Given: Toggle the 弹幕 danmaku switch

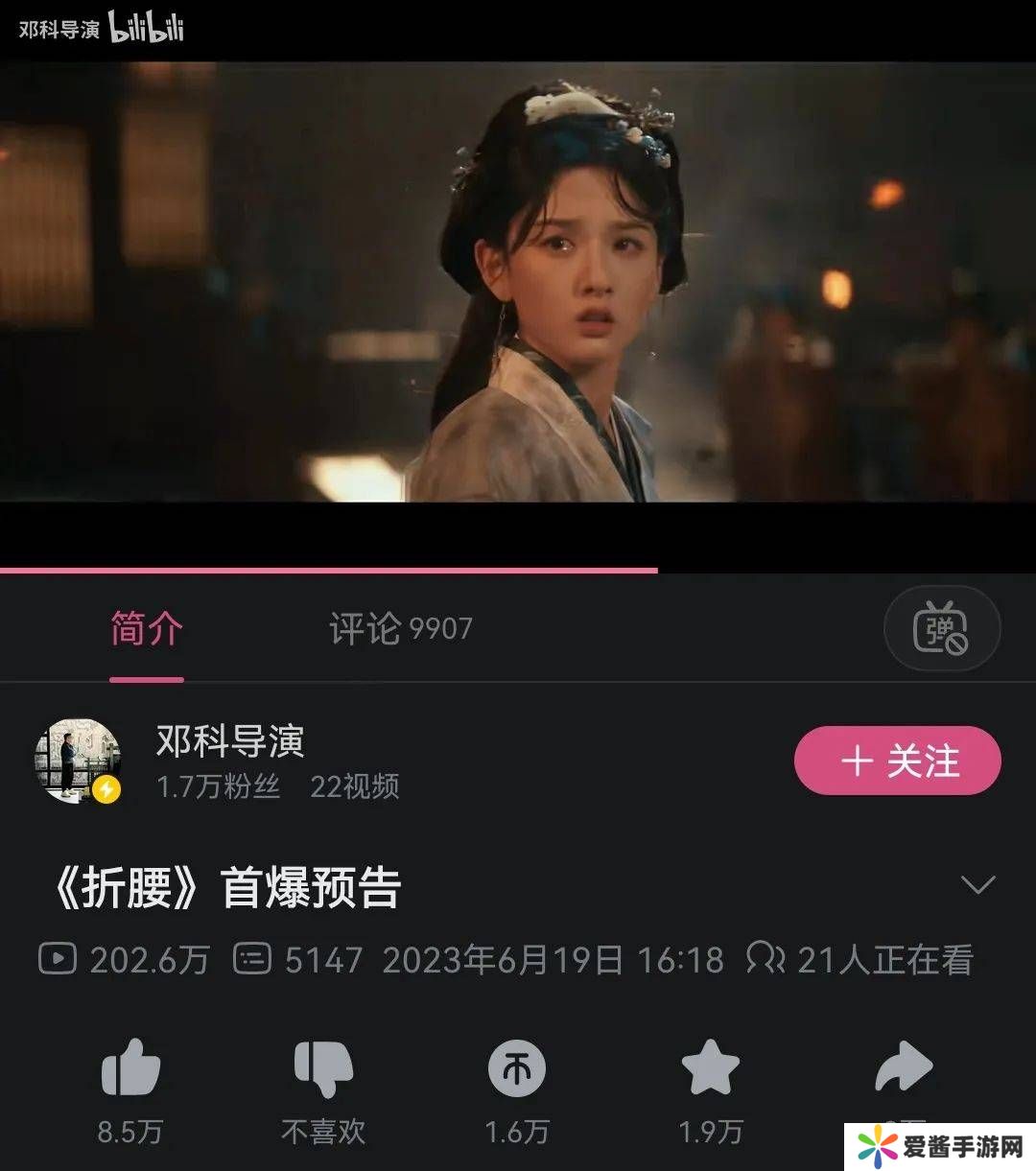Looking at the screenshot, I should tap(941, 629).
